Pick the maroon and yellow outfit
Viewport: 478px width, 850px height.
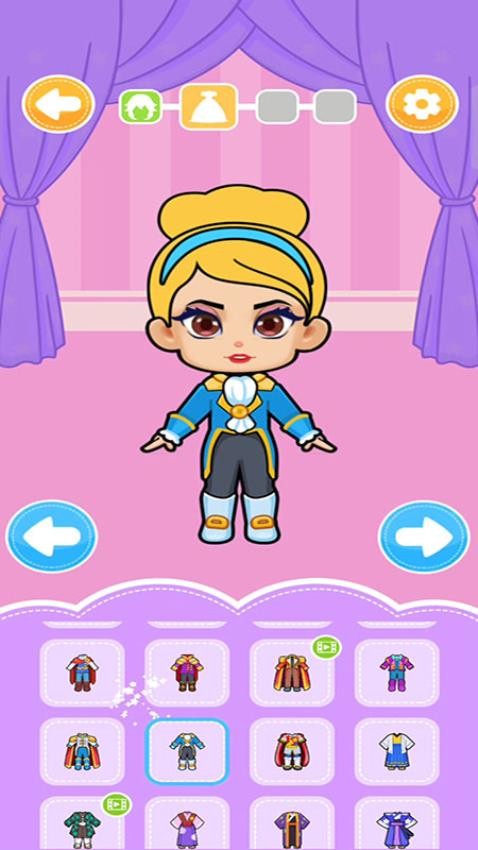point(187,673)
